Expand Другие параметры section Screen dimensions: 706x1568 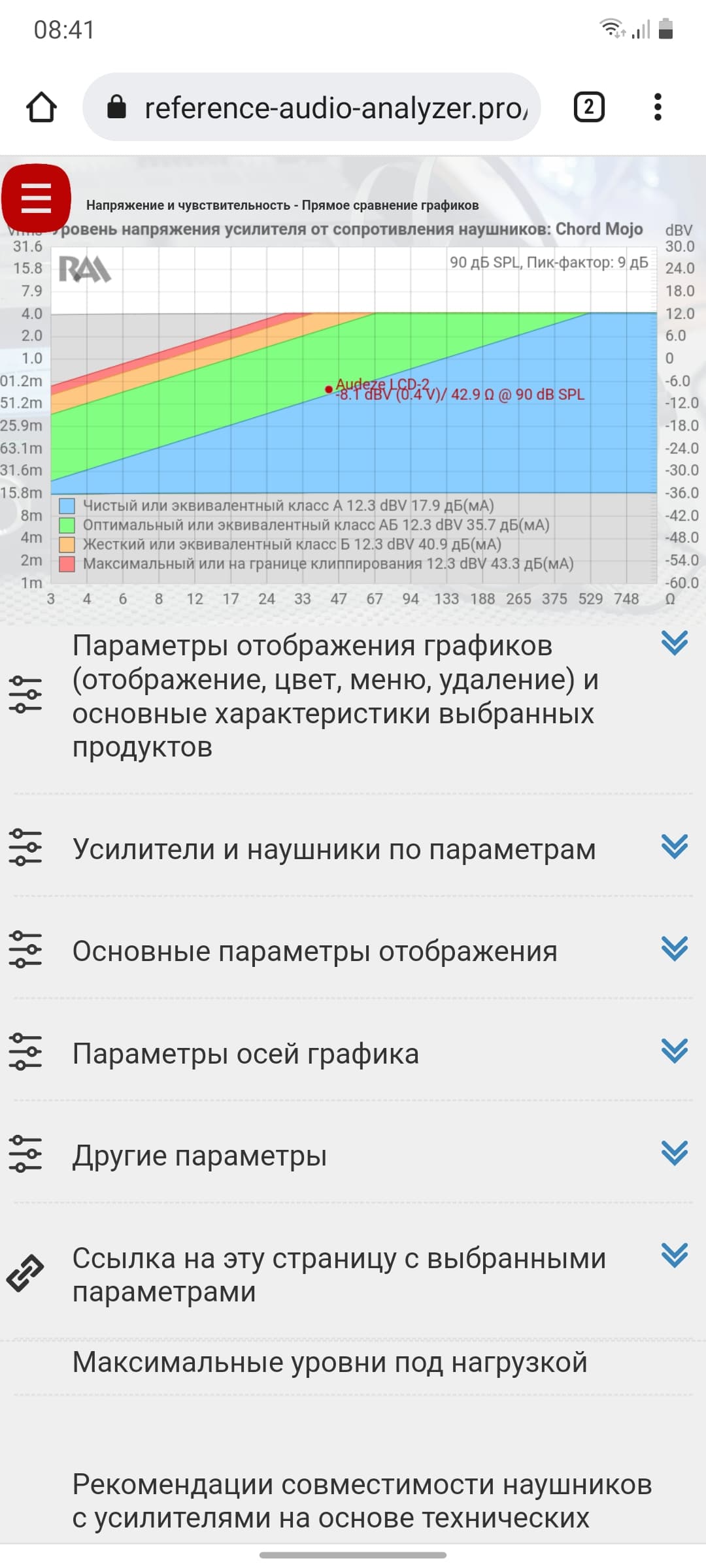[x=353, y=1155]
